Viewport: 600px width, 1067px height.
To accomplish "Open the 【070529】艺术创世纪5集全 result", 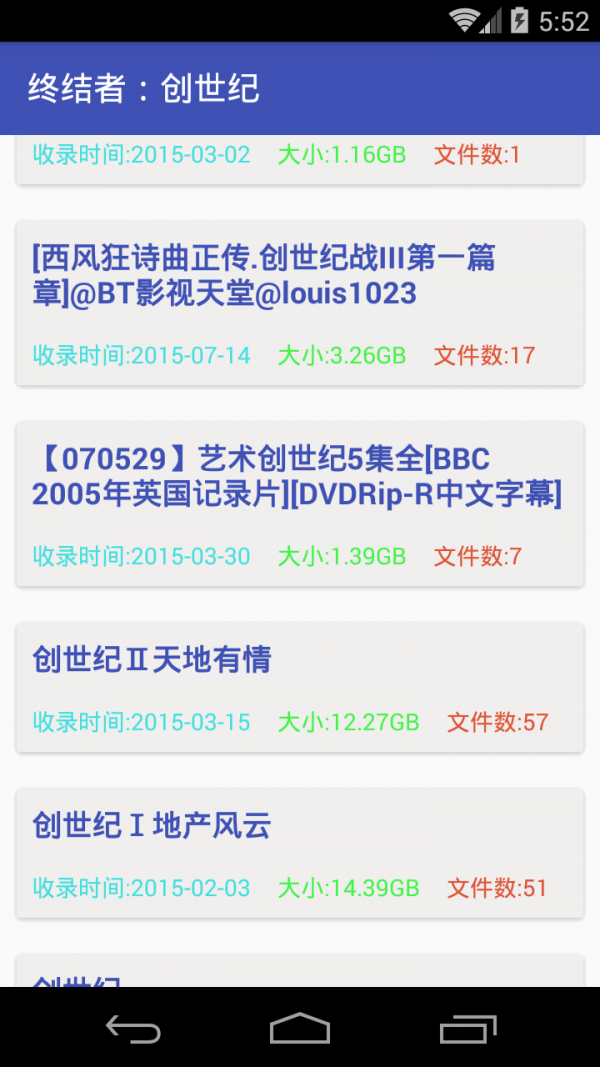I will pyautogui.click(x=299, y=504).
